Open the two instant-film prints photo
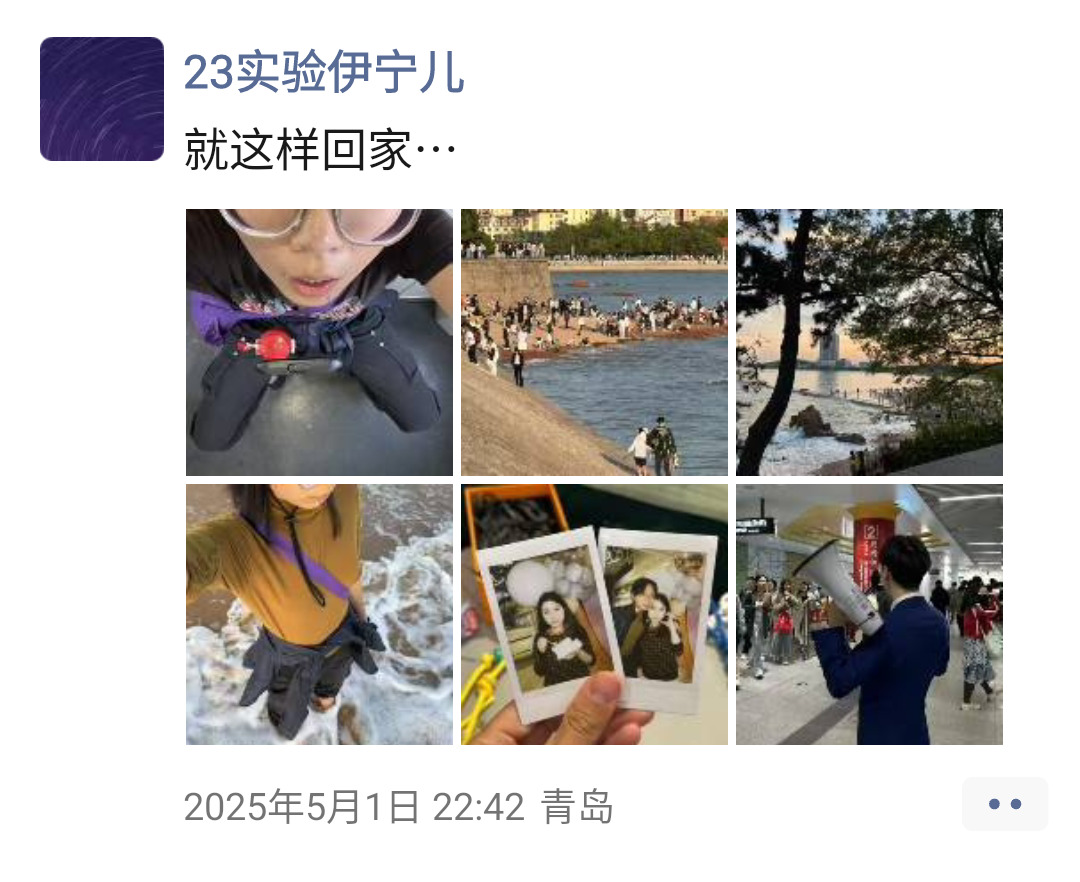Image resolution: width=1080 pixels, height=882 pixels. pyautogui.click(x=594, y=615)
